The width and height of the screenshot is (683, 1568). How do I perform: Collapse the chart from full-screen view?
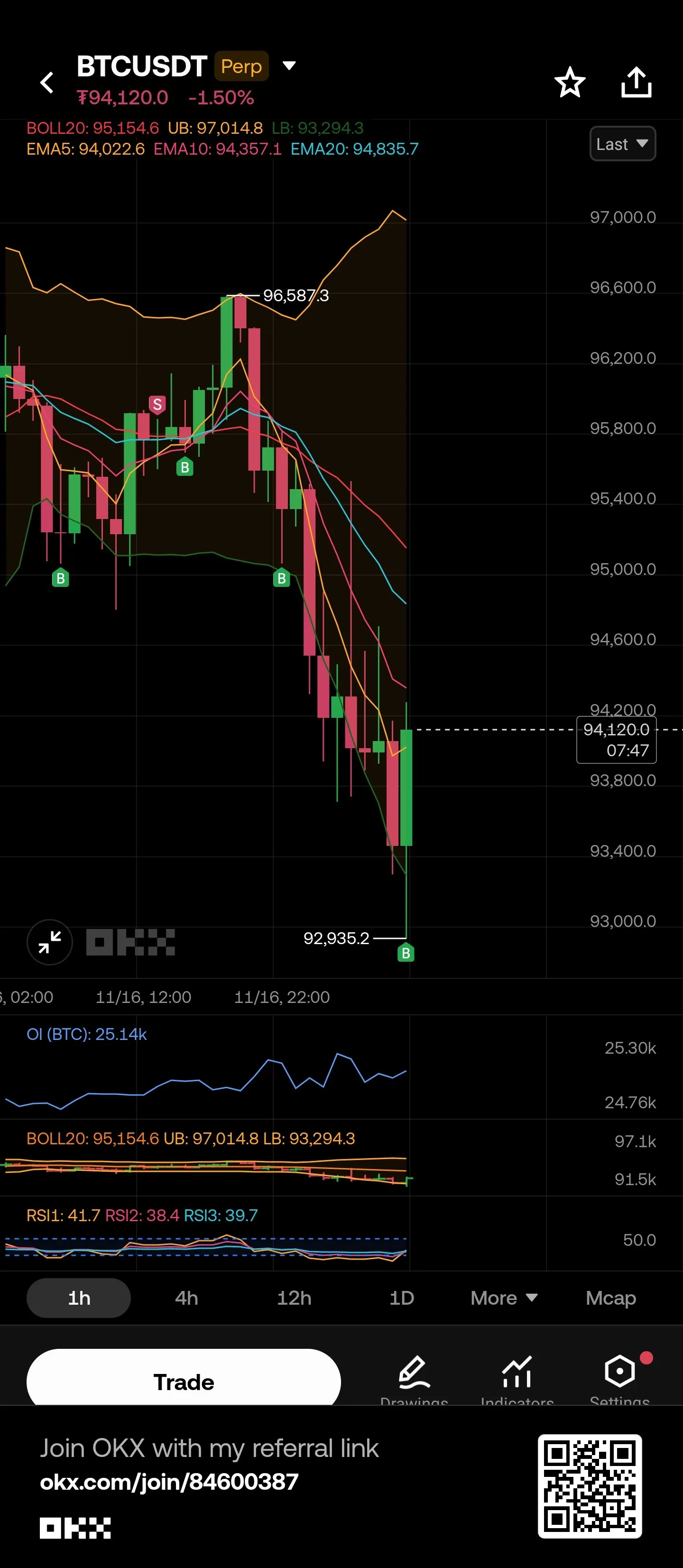coord(50,942)
